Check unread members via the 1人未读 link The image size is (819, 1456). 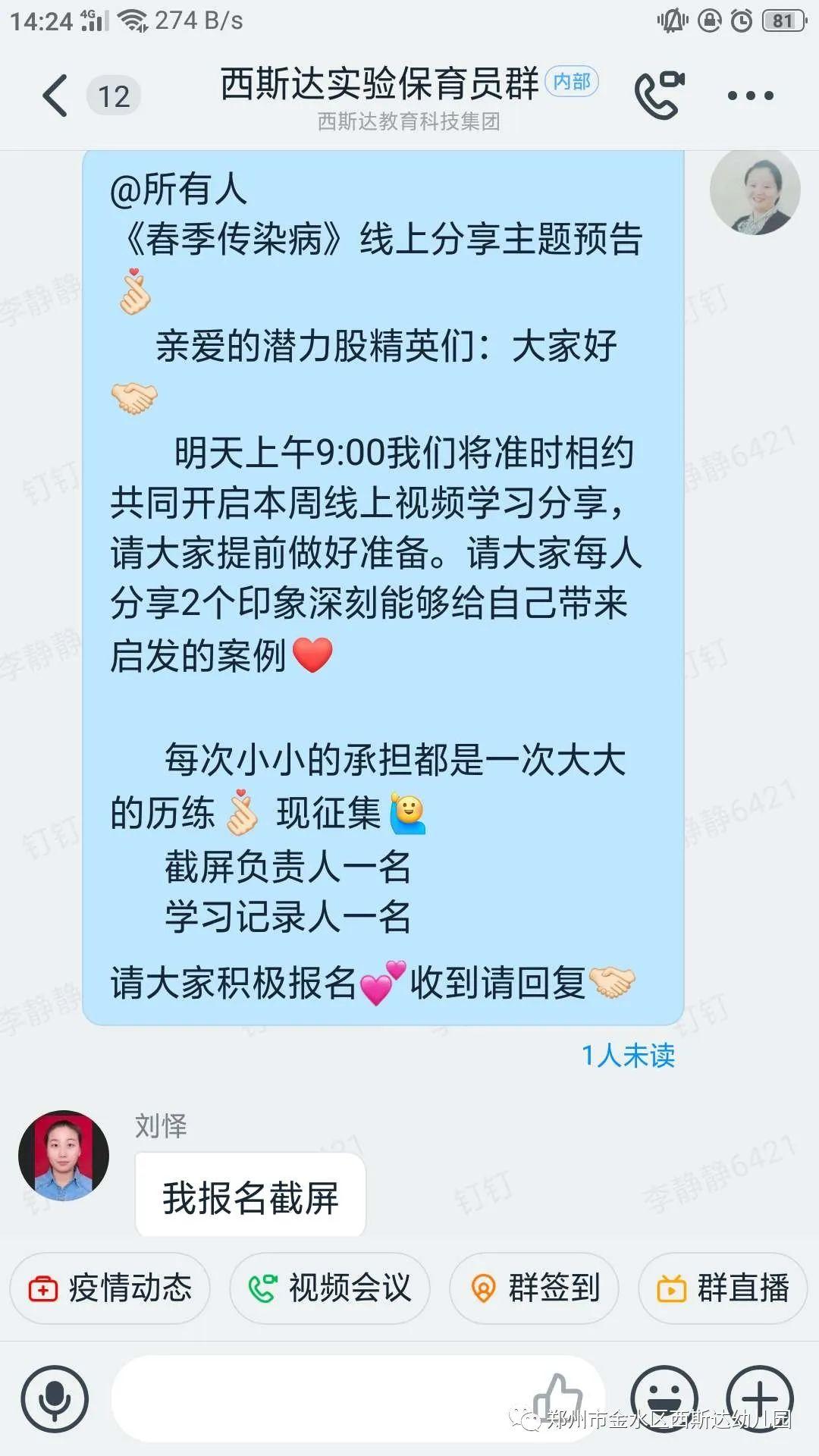point(629,1054)
